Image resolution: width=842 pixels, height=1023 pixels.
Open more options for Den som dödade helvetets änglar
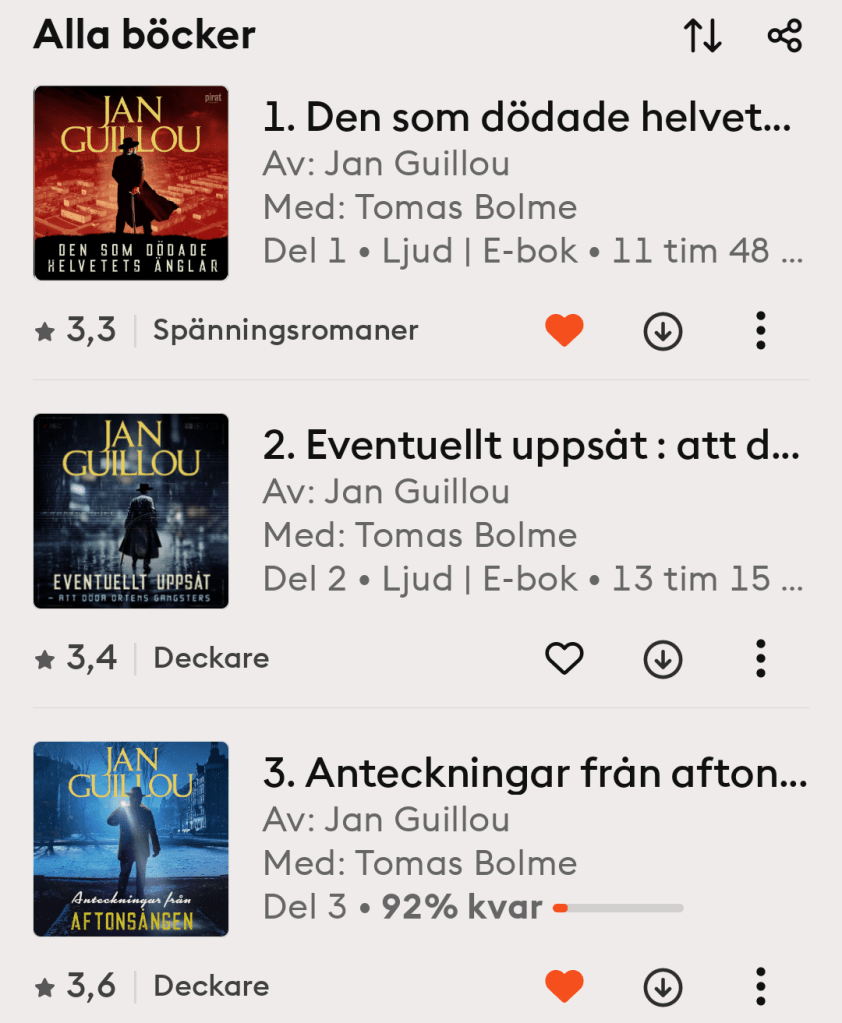click(x=761, y=330)
